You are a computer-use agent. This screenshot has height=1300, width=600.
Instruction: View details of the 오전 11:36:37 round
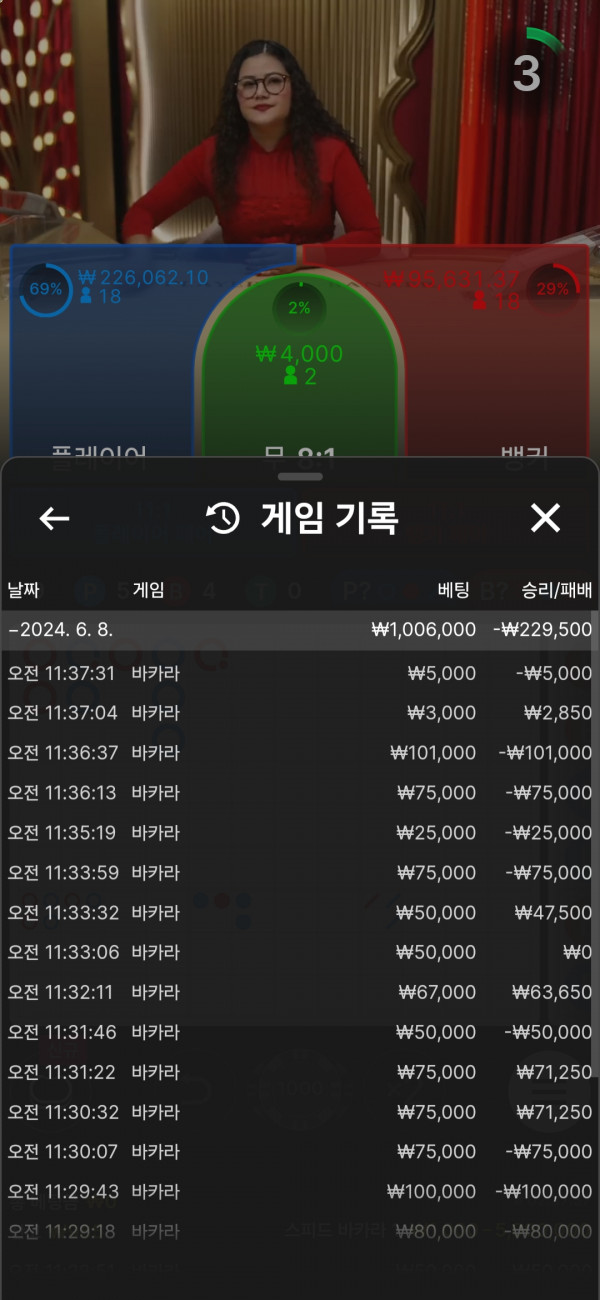[x=300, y=753]
